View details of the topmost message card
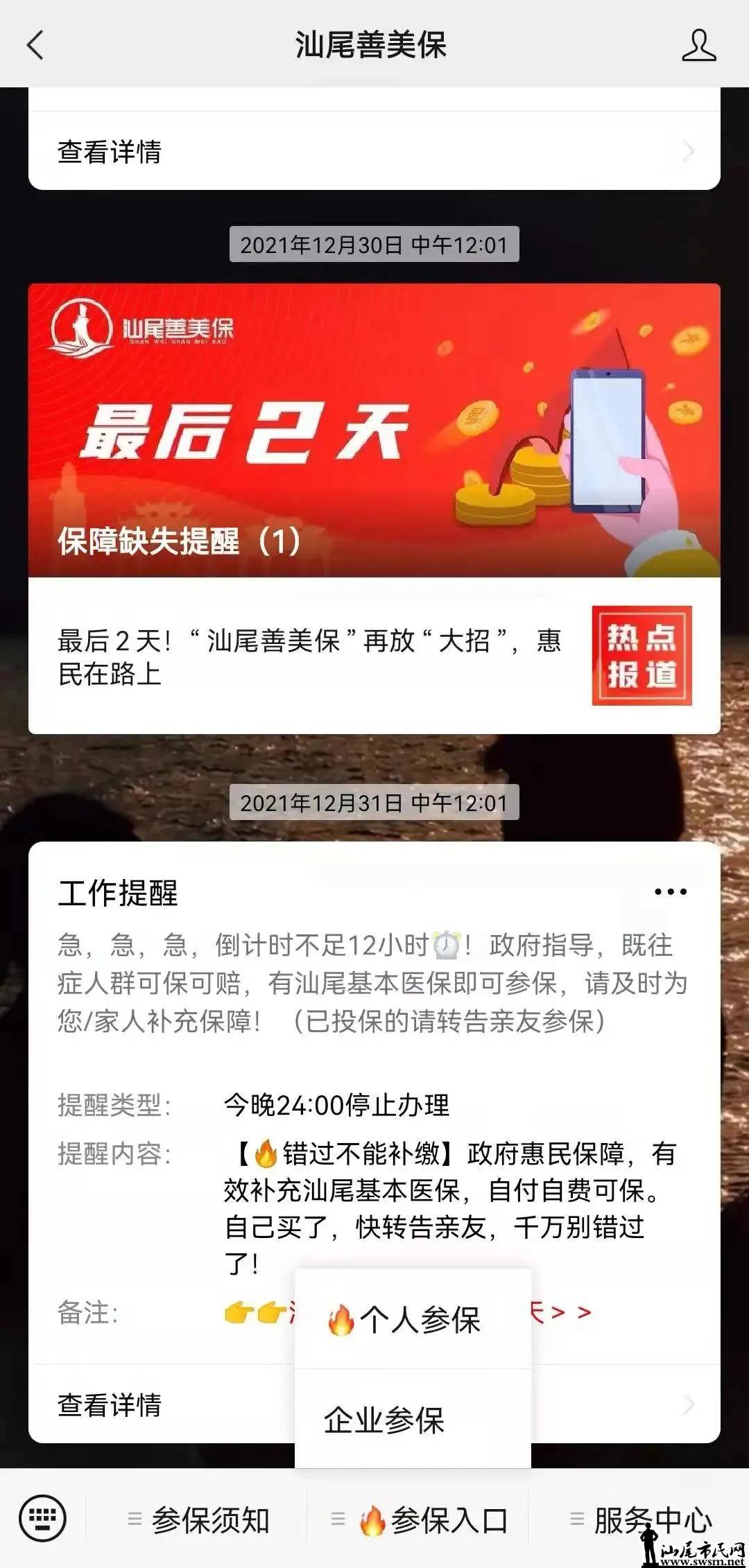The height and width of the screenshot is (1568, 749). point(374,151)
